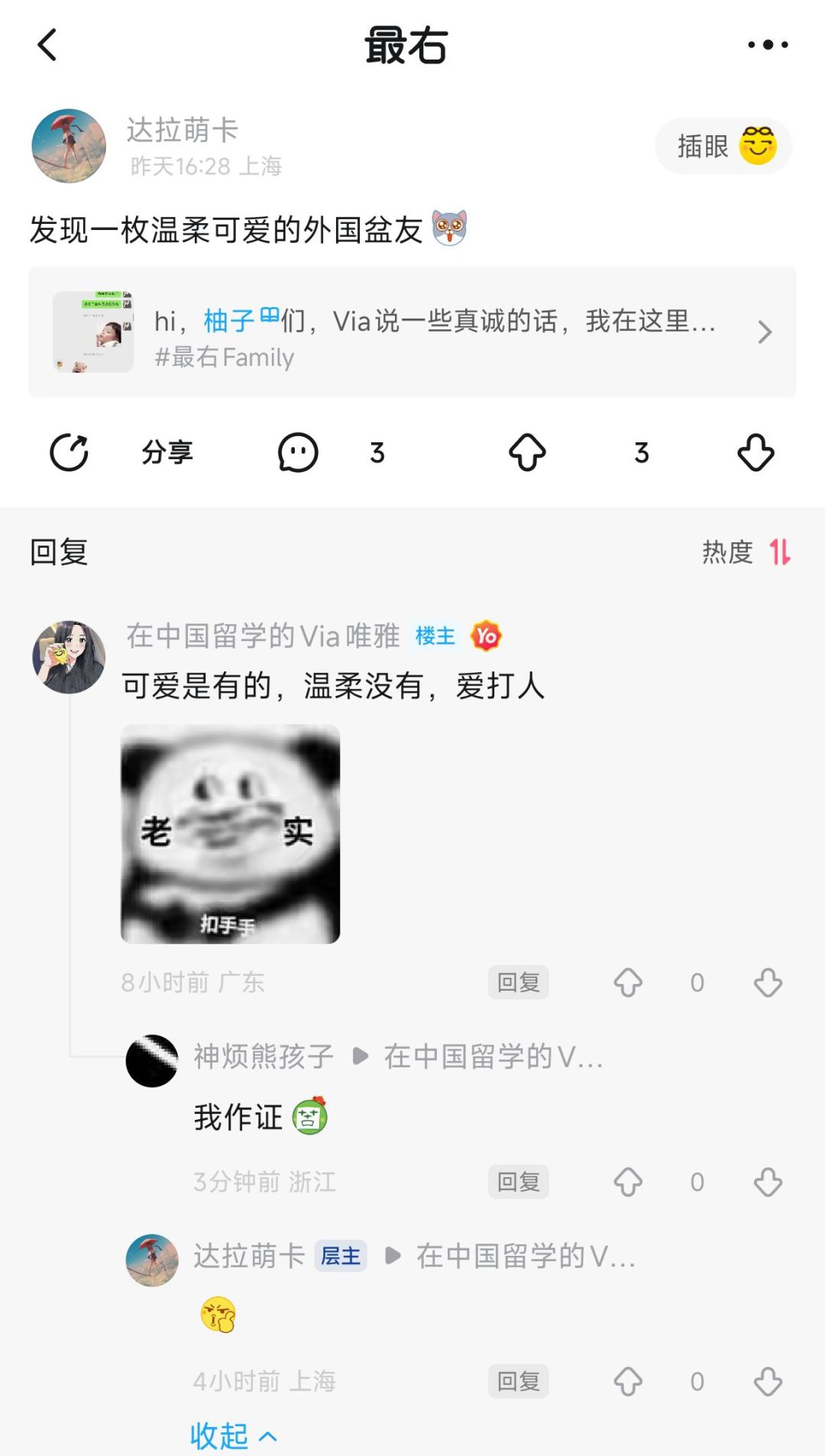Open the three-dot overflow menu
This screenshot has width=825, height=1456.
coord(767,45)
